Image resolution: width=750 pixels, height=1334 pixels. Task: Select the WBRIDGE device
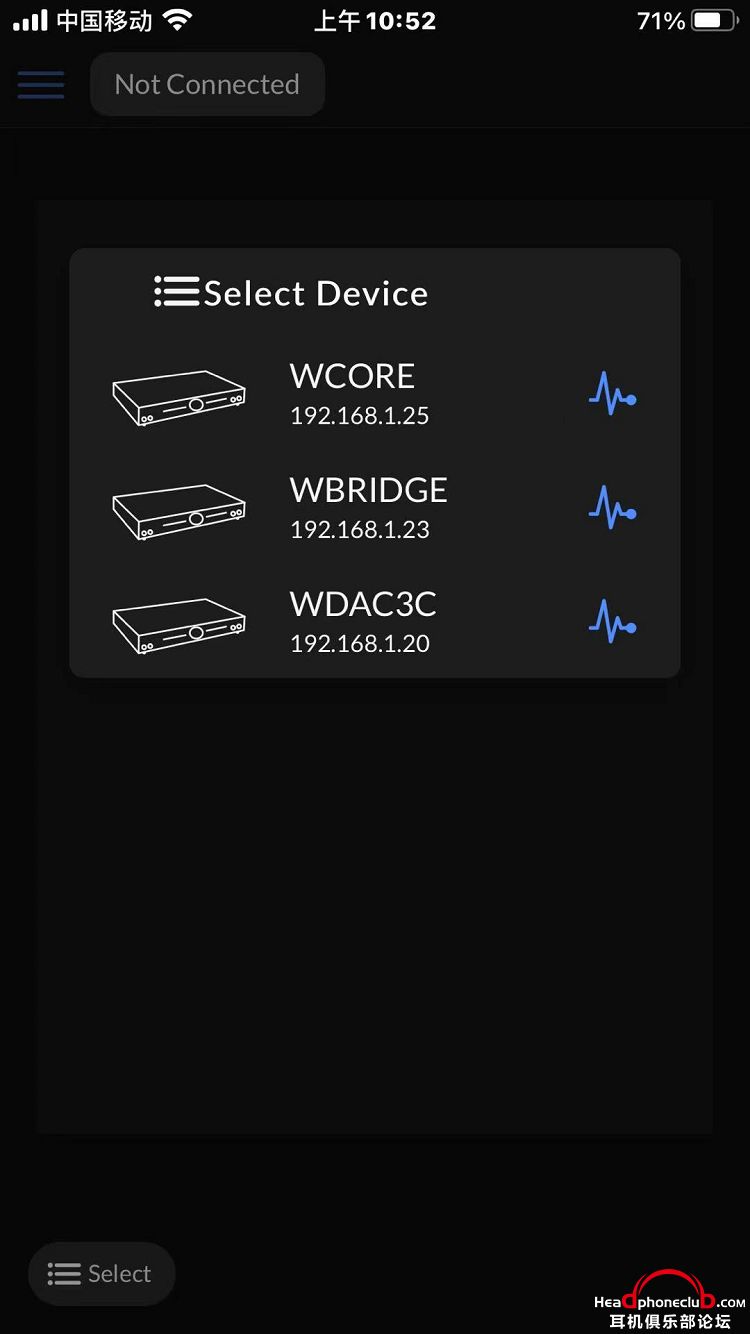coord(367,508)
